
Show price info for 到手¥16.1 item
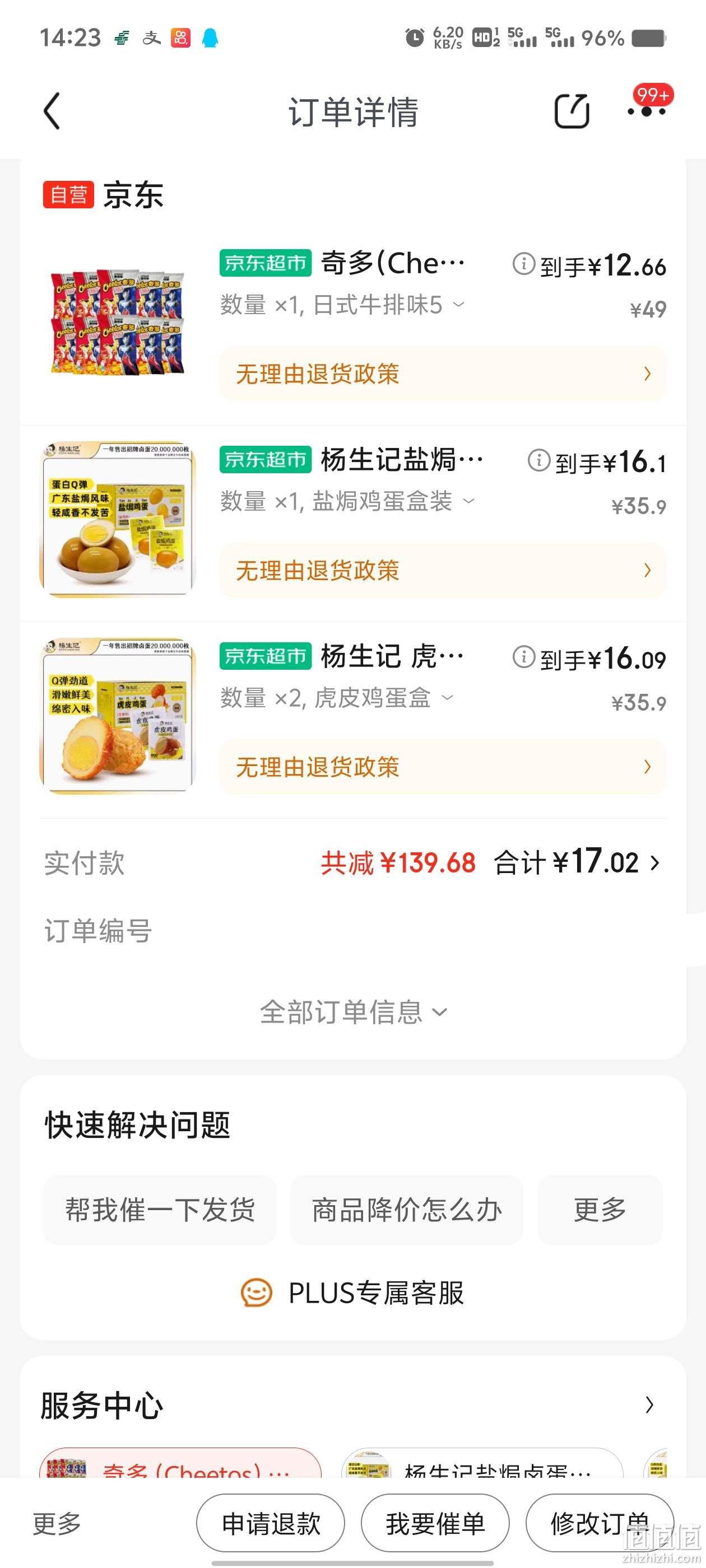[538, 461]
